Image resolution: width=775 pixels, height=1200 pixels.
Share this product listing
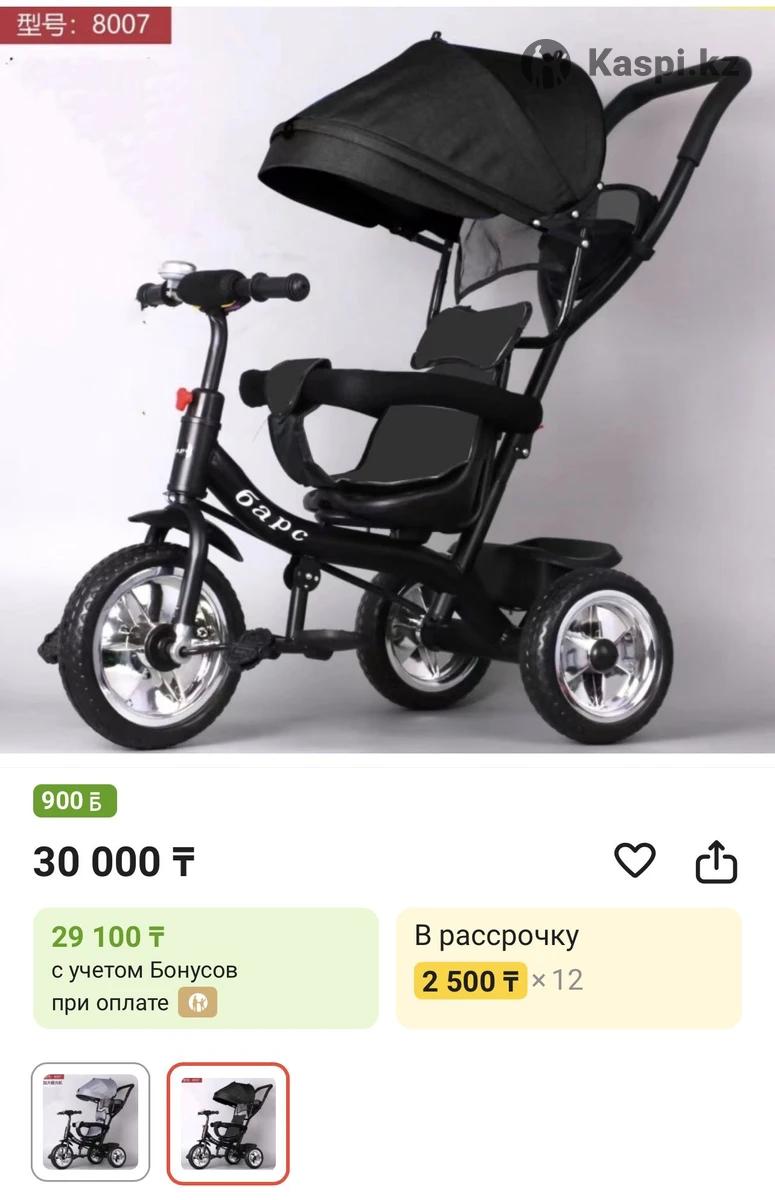[x=716, y=861]
